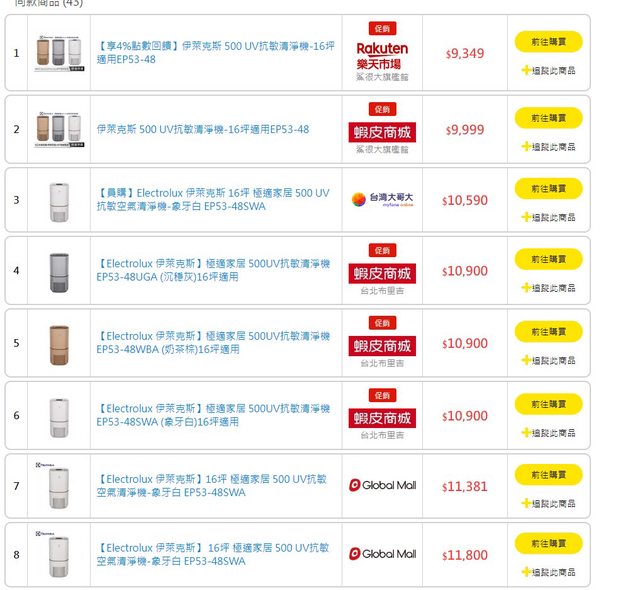The width and height of the screenshot is (640, 590).
Task: Track the EP53-48WBA 奶茶棕 product
Action: 548,361
